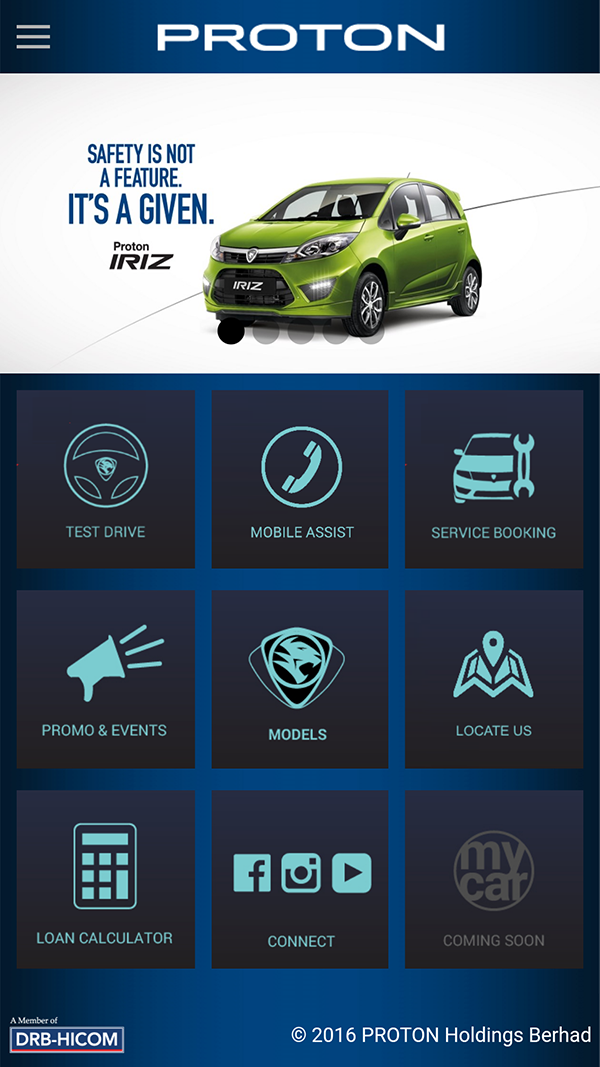
Task: Open the hamburger menu
Action: [x=33, y=37]
